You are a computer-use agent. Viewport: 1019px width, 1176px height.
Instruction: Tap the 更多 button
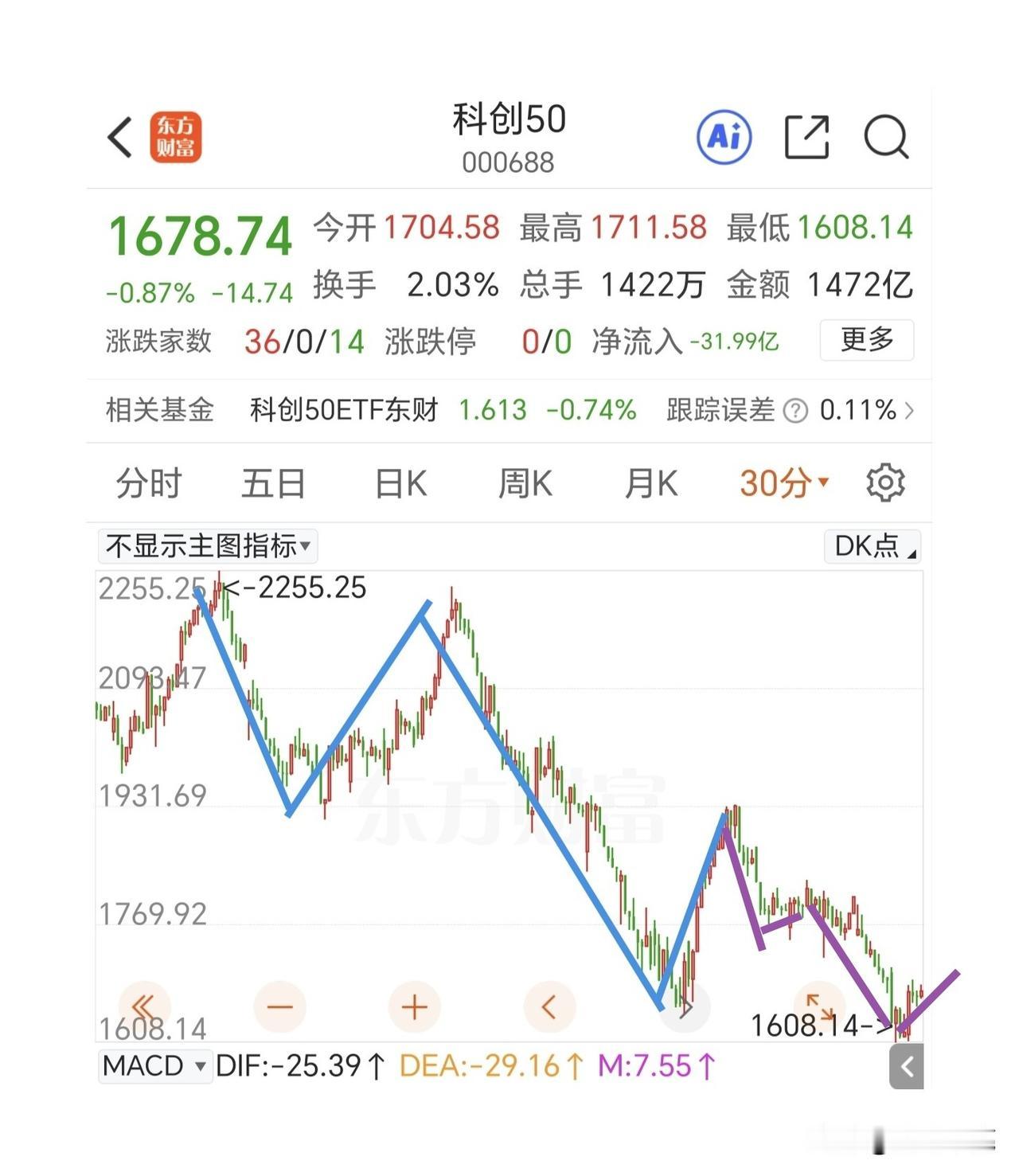(x=867, y=341)
